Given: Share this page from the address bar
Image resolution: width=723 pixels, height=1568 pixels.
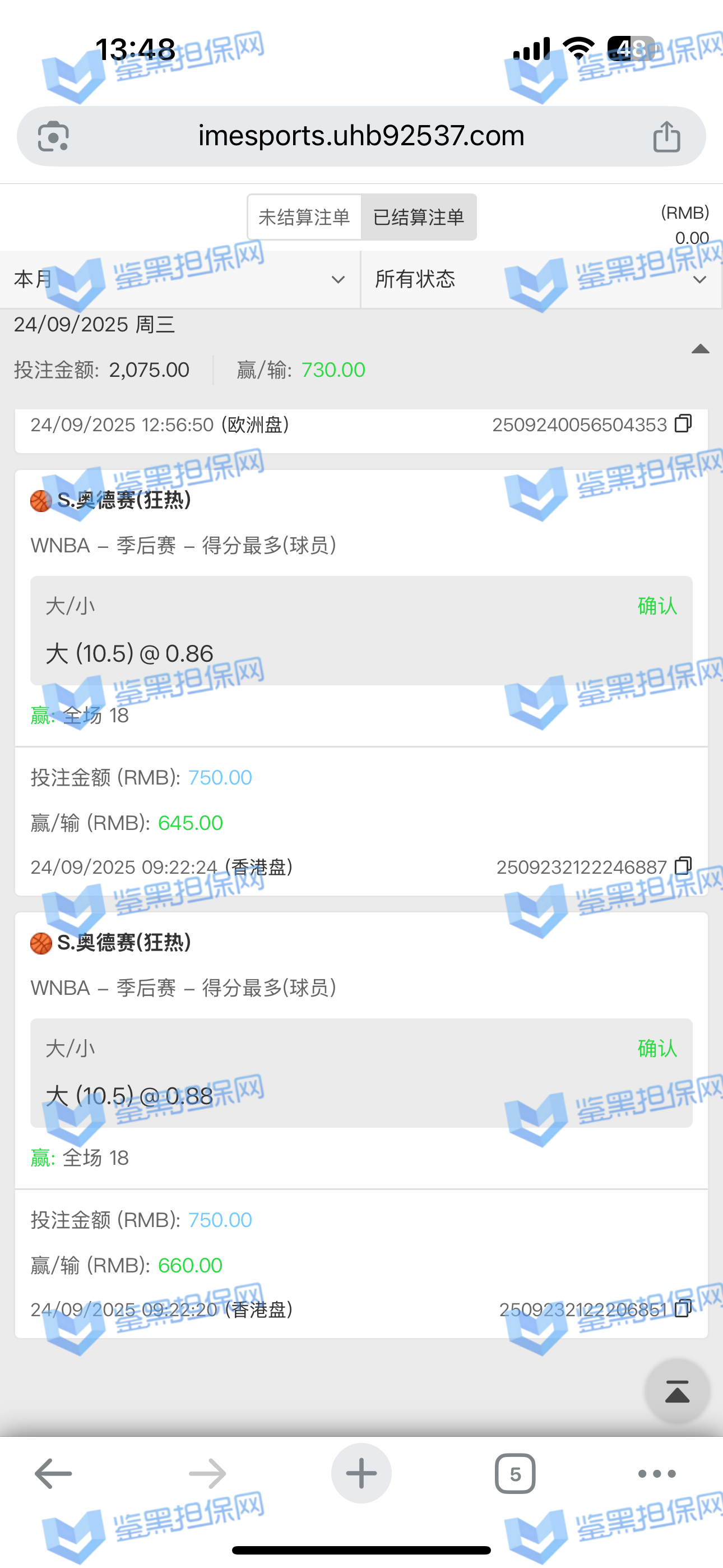Looking at the screenshot, I should pos(666,136).
